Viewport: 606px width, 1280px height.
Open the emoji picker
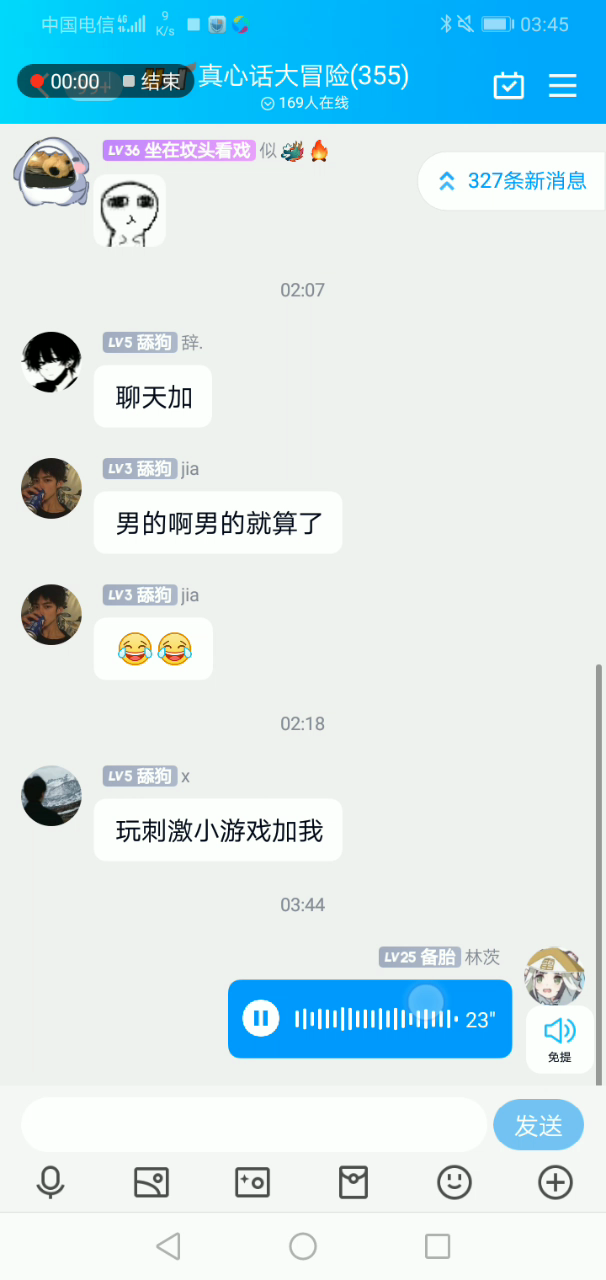click(454, 1182)
